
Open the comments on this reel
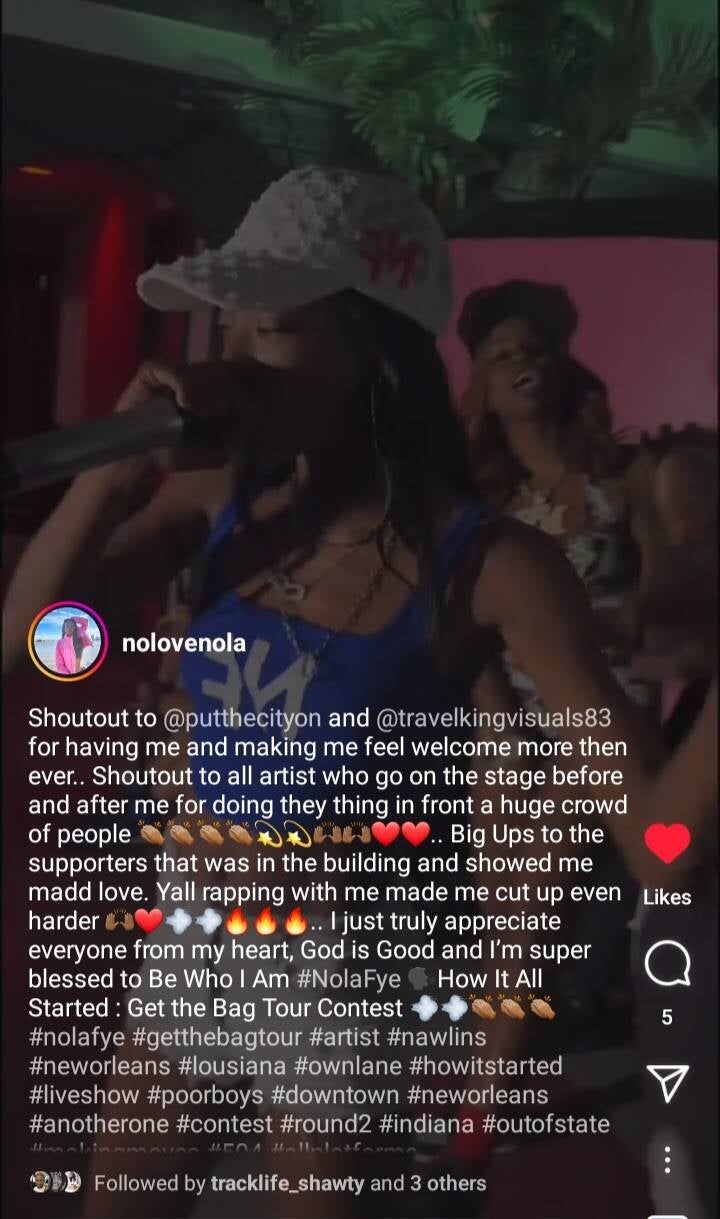[x=666, y=965]
